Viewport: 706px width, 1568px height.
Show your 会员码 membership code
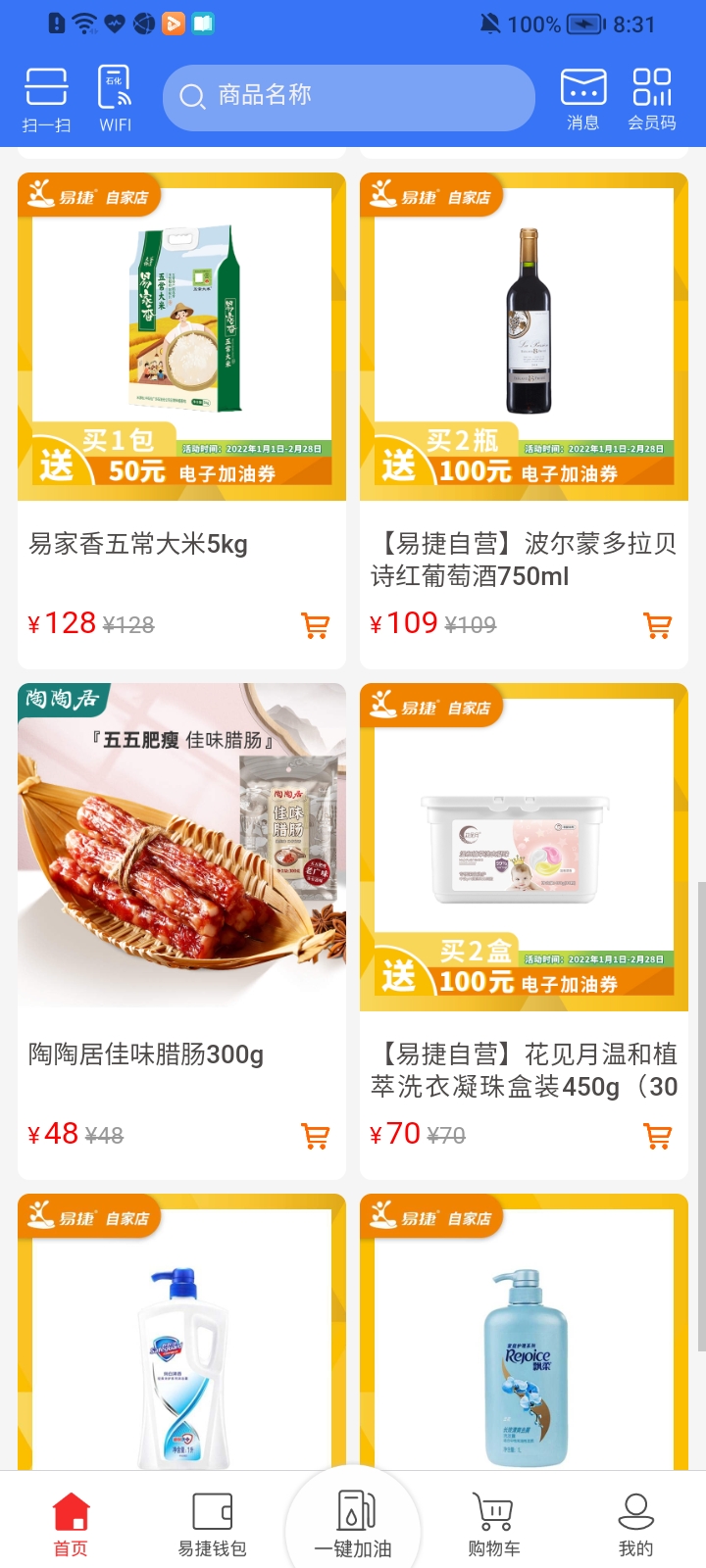(x=652, y=98)
